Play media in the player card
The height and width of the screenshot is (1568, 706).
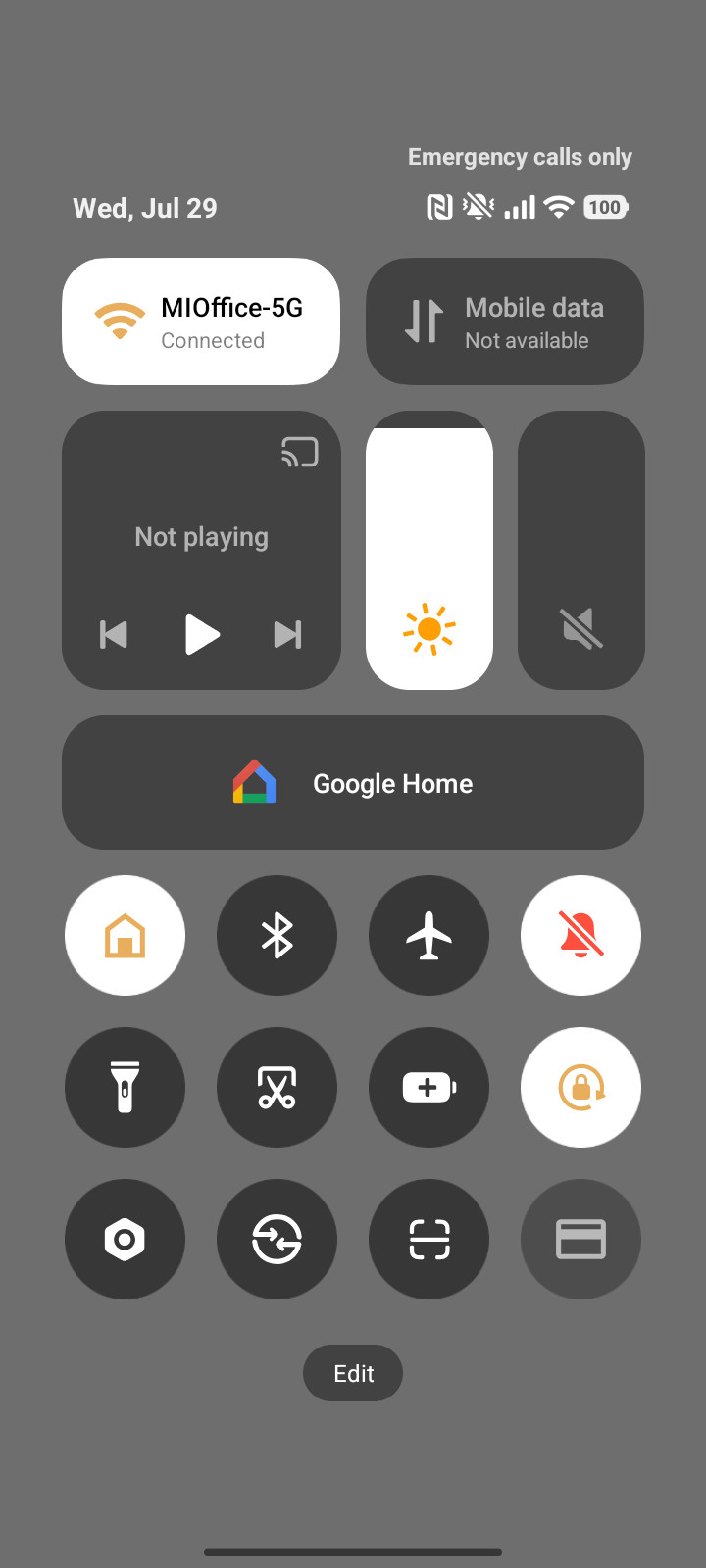click(202, 634)
